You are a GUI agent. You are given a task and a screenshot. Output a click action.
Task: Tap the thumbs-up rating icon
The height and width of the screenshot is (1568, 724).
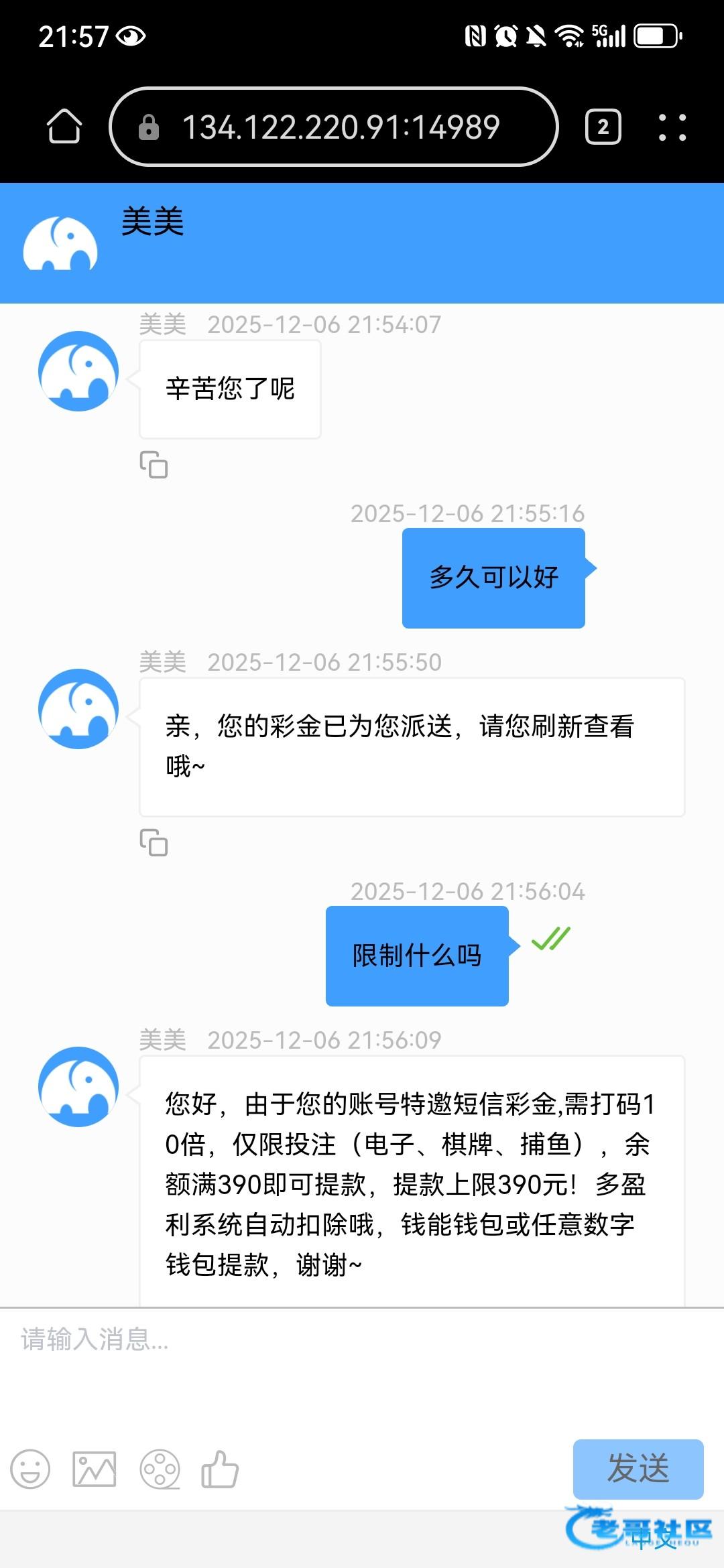(x=220, y=1469)
